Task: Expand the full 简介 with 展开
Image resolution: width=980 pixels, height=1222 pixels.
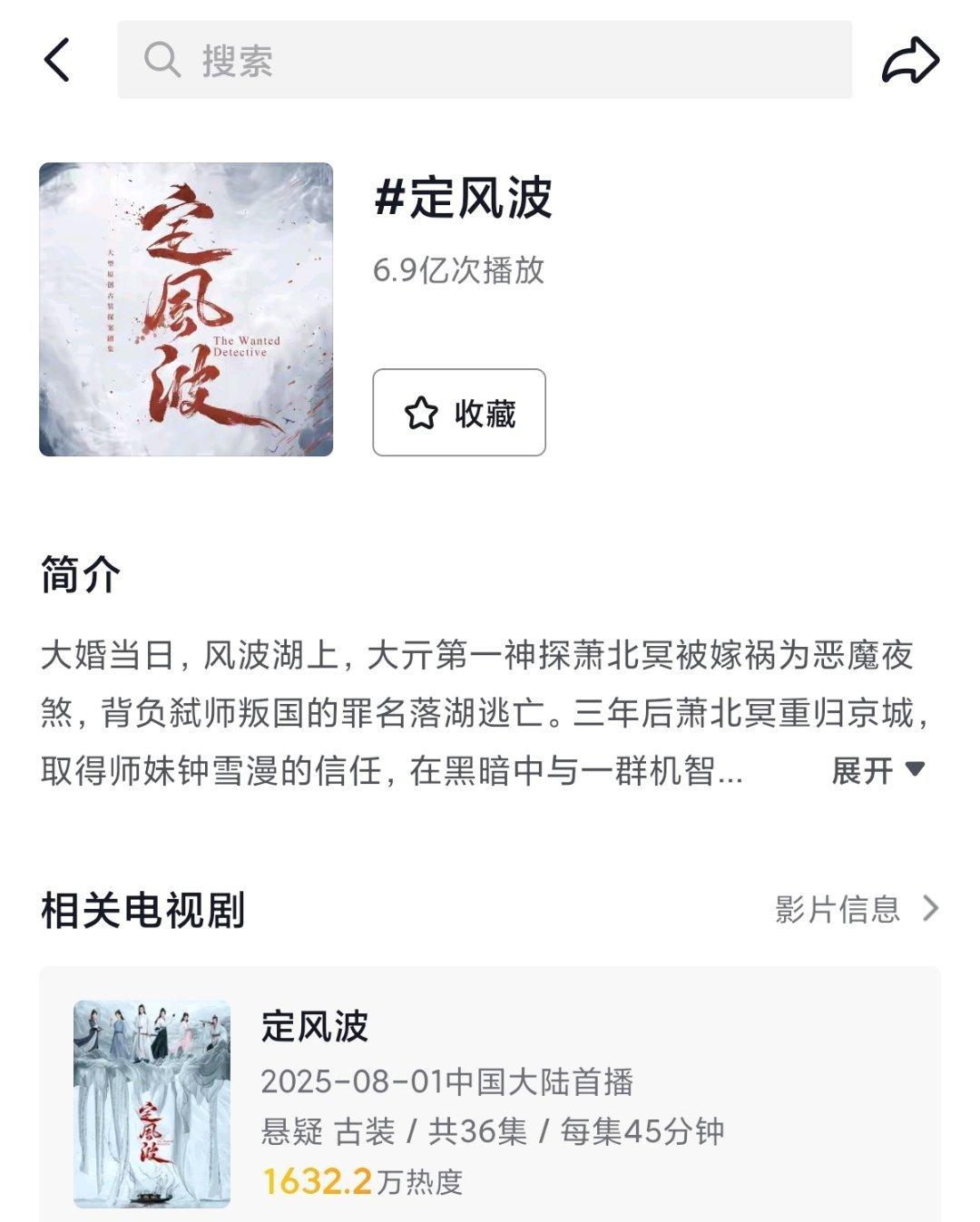Action: coord(877,771)
